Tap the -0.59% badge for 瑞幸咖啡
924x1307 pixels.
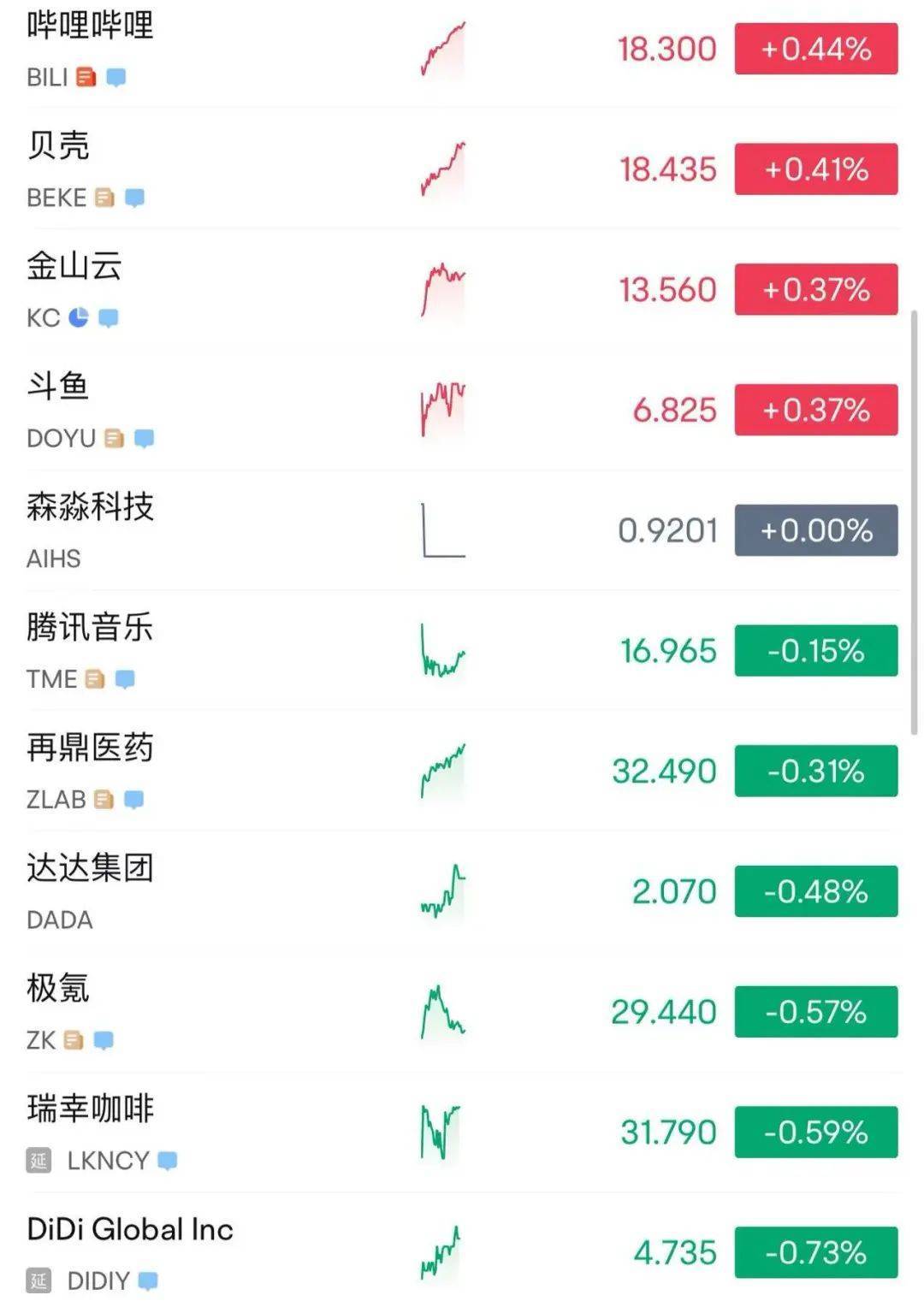click(814, 1131)
